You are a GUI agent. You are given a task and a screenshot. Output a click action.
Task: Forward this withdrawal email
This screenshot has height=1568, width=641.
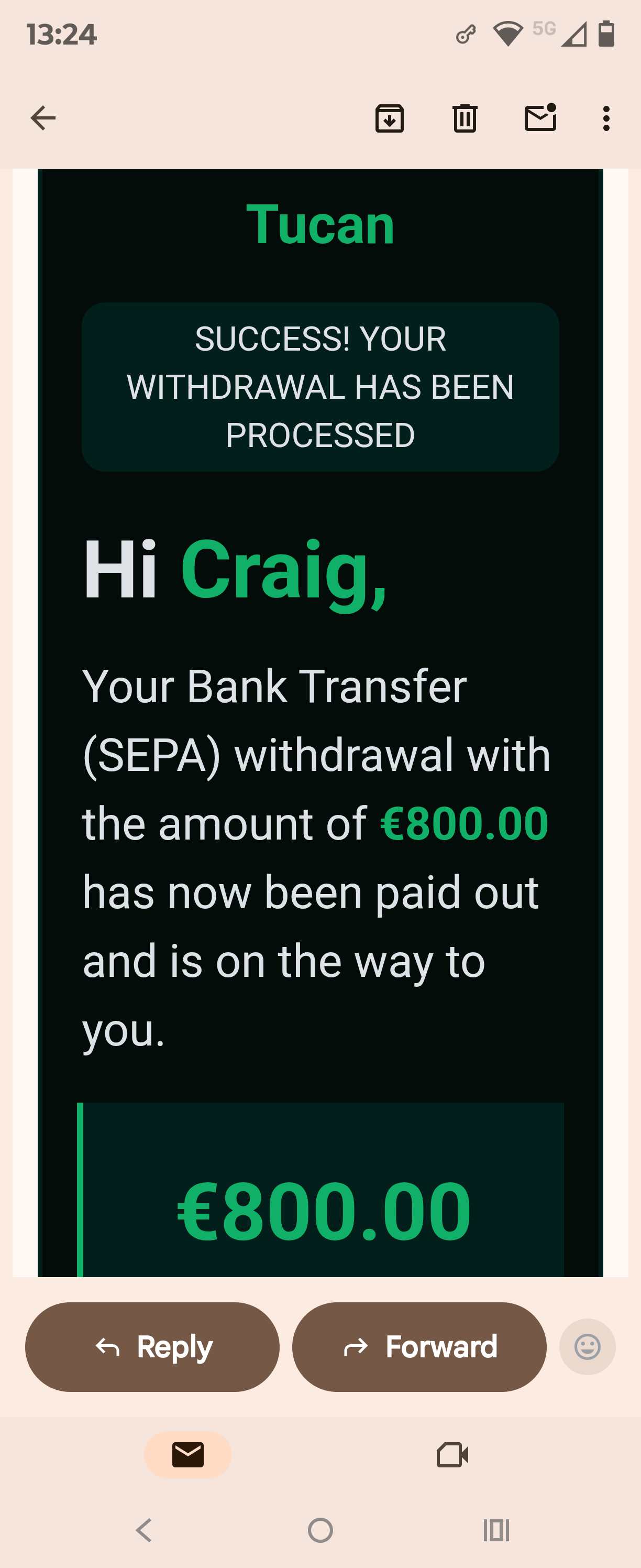(x=419, y=1346)
